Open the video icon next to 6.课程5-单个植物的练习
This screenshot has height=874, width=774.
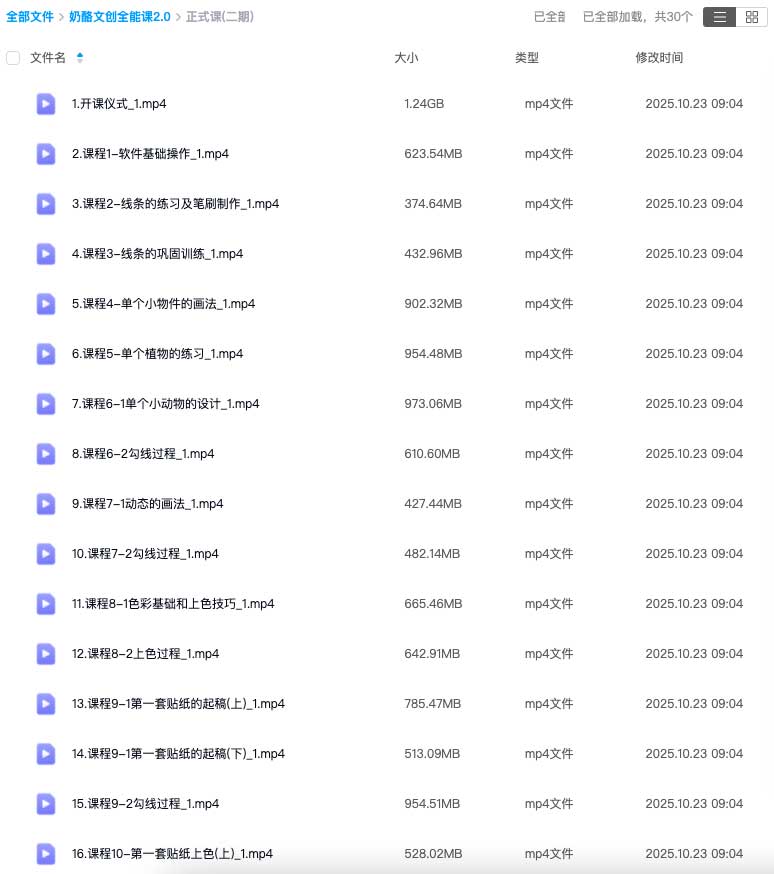(x=45, y=353)
